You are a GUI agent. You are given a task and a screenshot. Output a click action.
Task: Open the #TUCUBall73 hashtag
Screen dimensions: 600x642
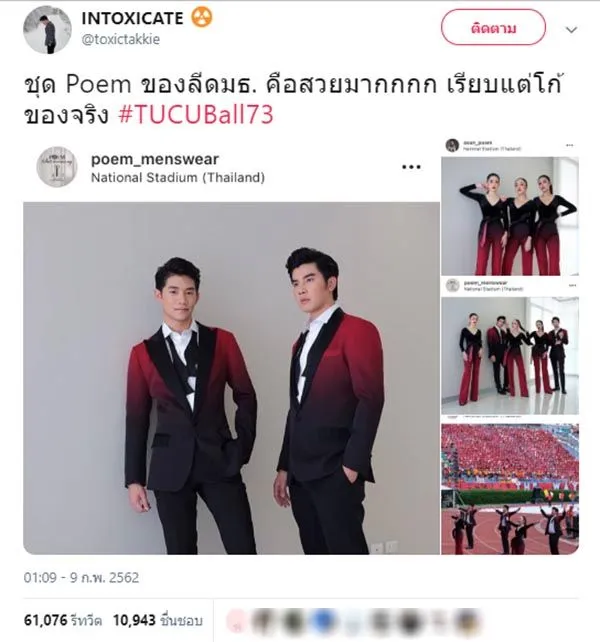[x=194, y=115]
